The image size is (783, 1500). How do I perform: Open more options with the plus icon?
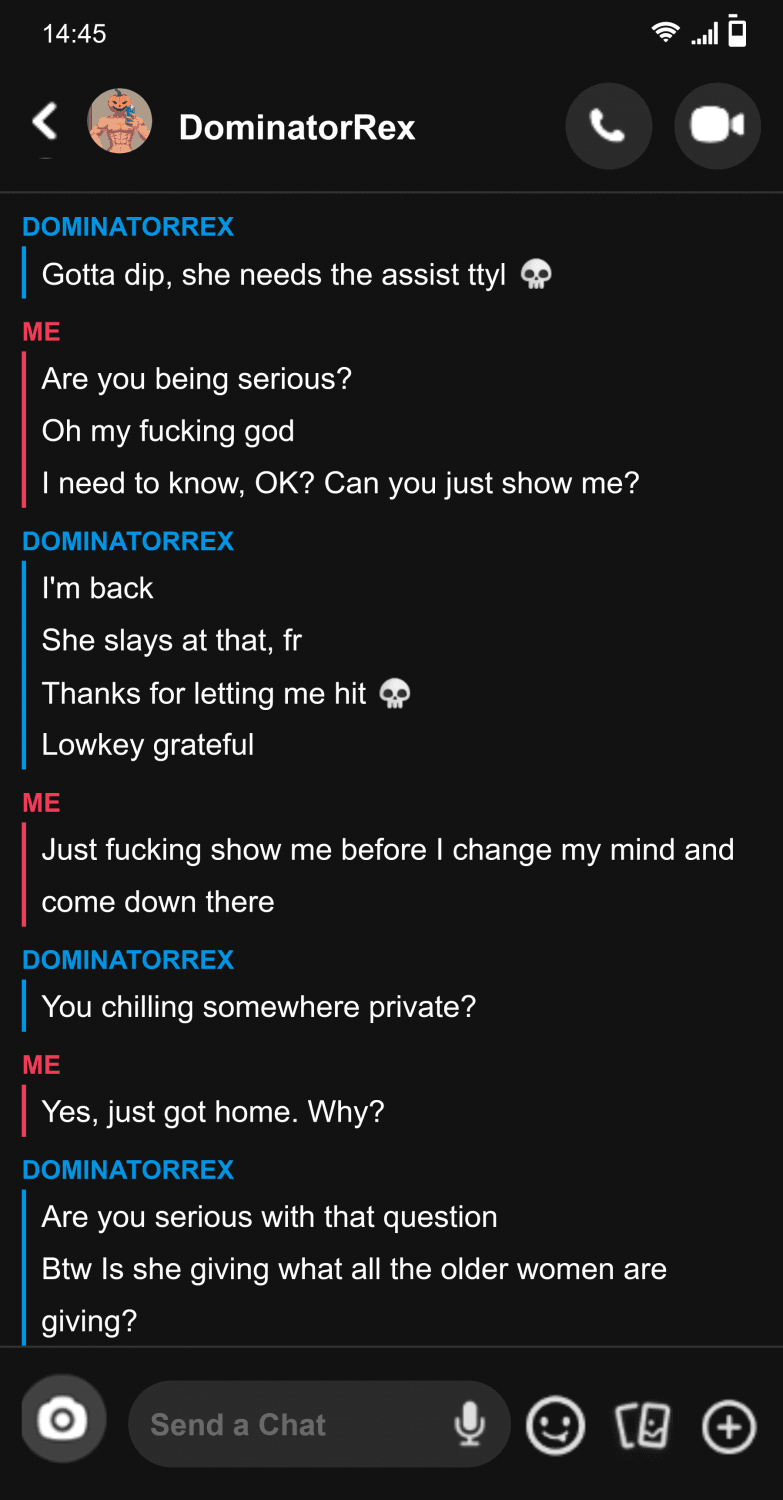tap(729, 1426)
